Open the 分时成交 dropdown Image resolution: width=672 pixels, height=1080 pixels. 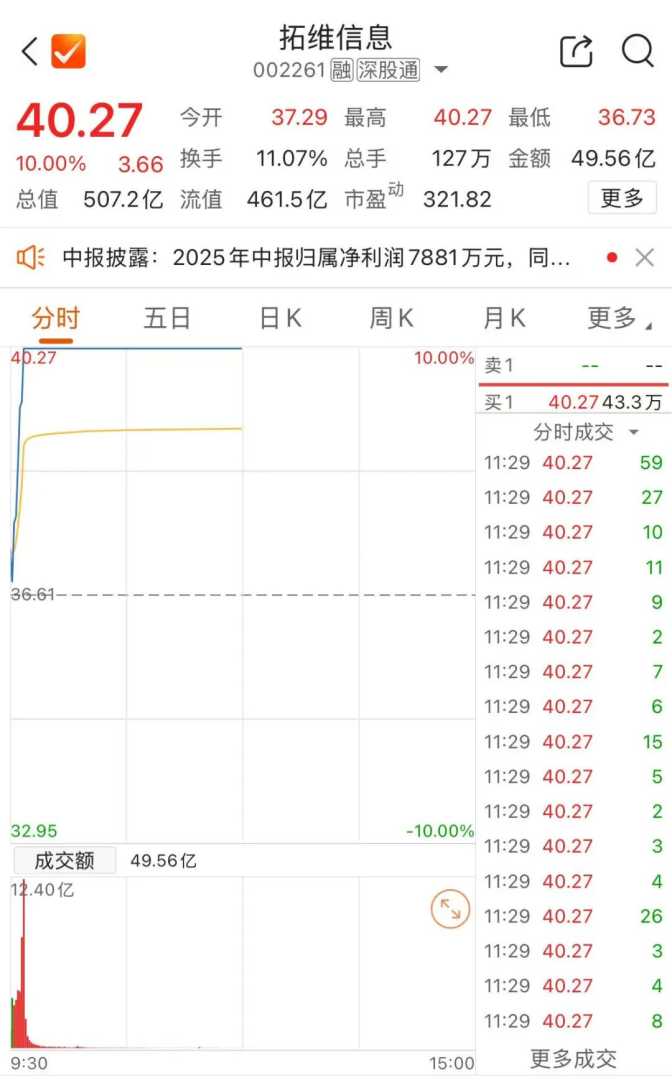pyautogui.click(x=586, y=432)
